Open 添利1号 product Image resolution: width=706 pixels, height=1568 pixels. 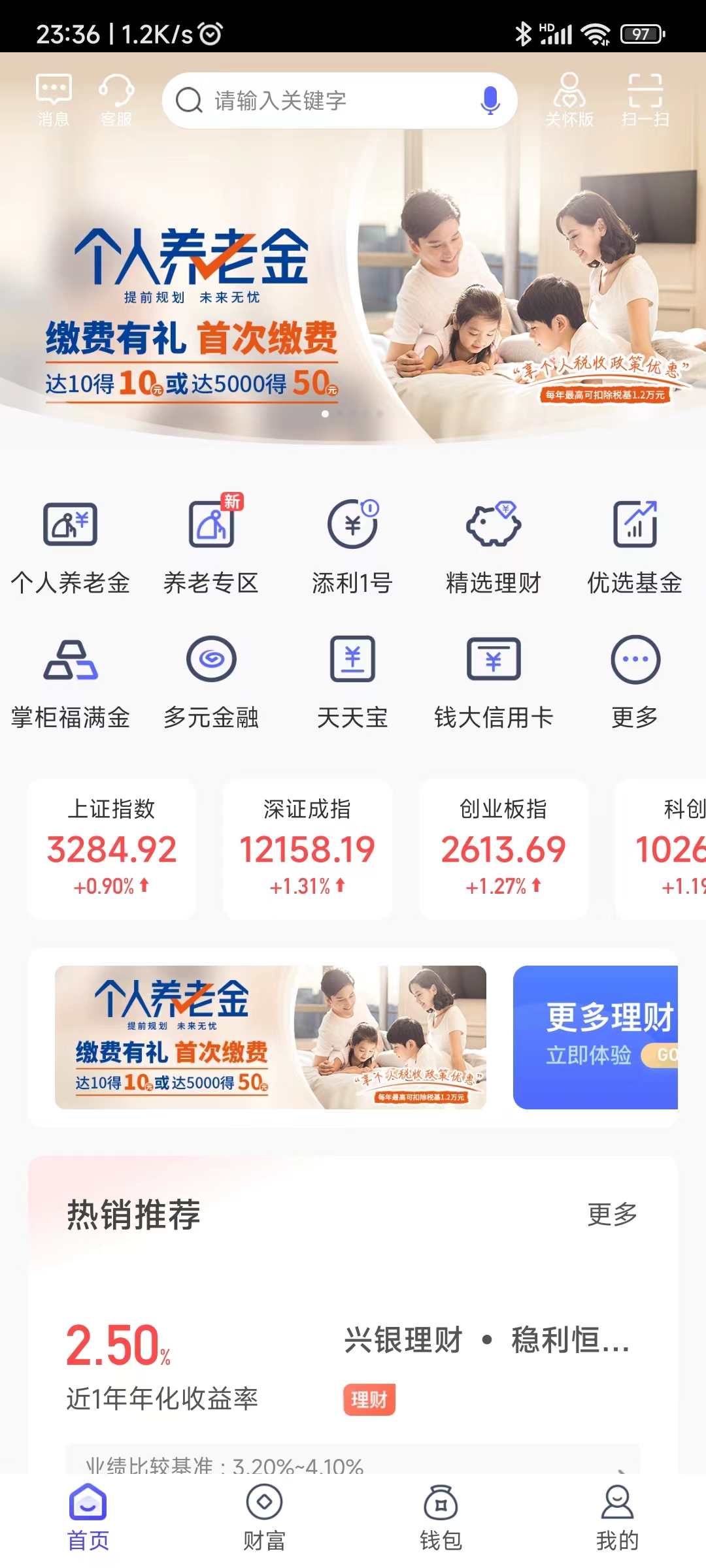(x=352, y=546)
